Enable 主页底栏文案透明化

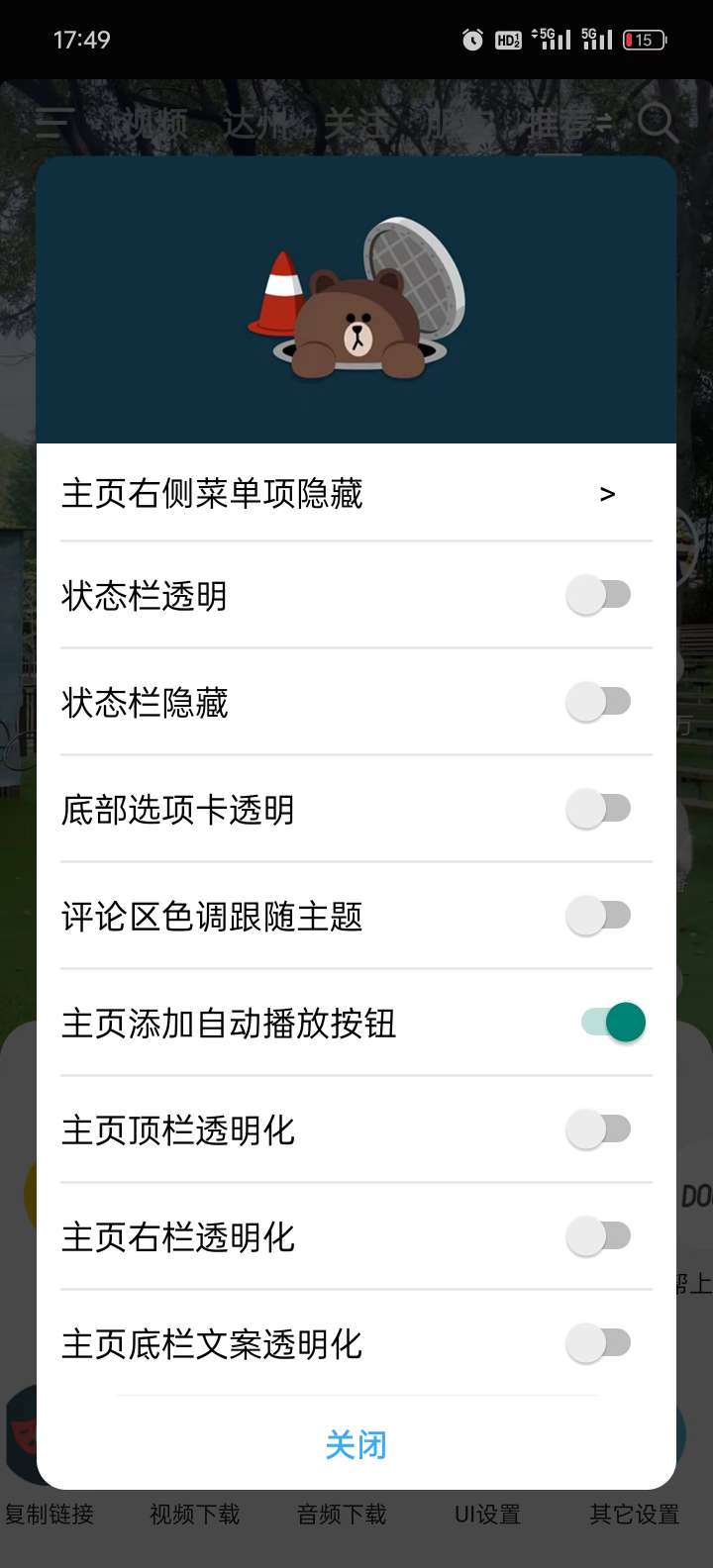(x=599, y=1343)
